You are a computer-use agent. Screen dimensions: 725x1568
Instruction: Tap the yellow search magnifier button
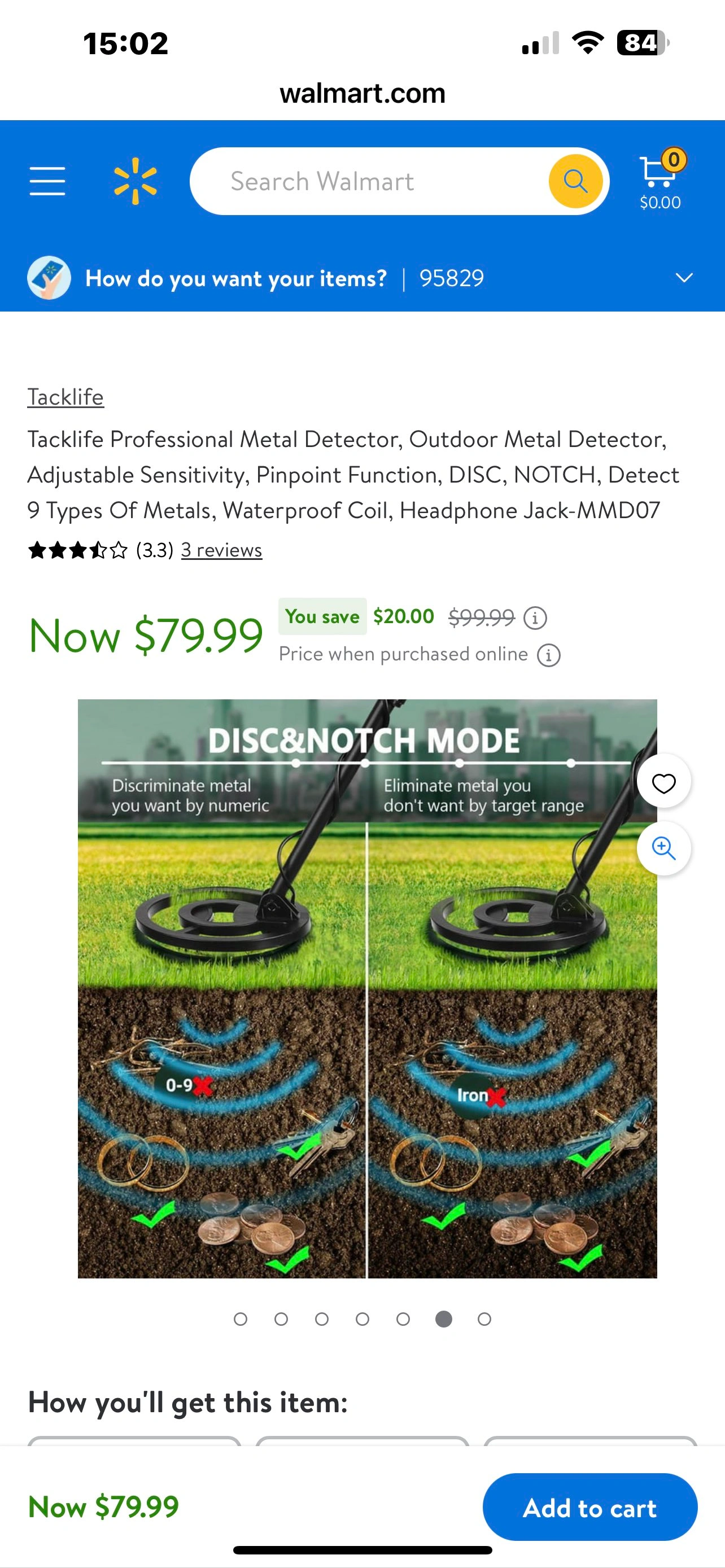coord(575,181)
